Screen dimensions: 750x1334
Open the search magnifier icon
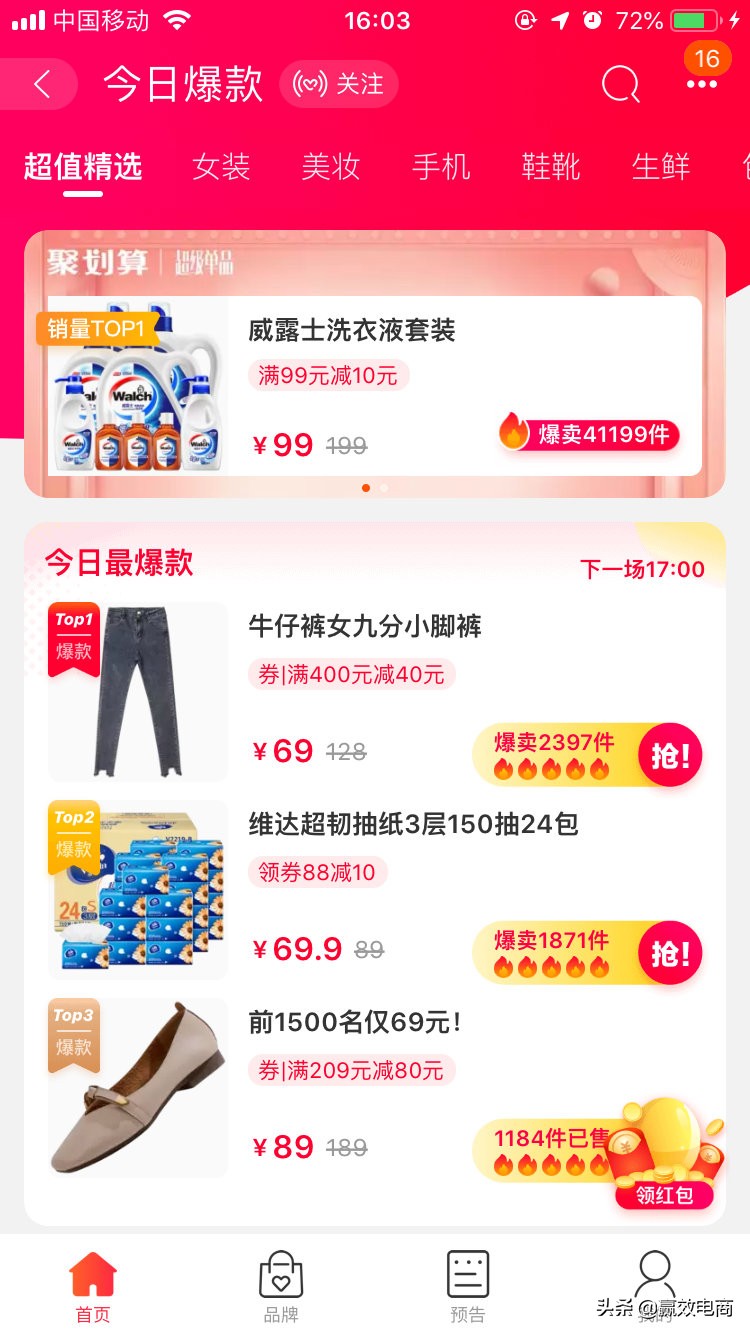621,86
